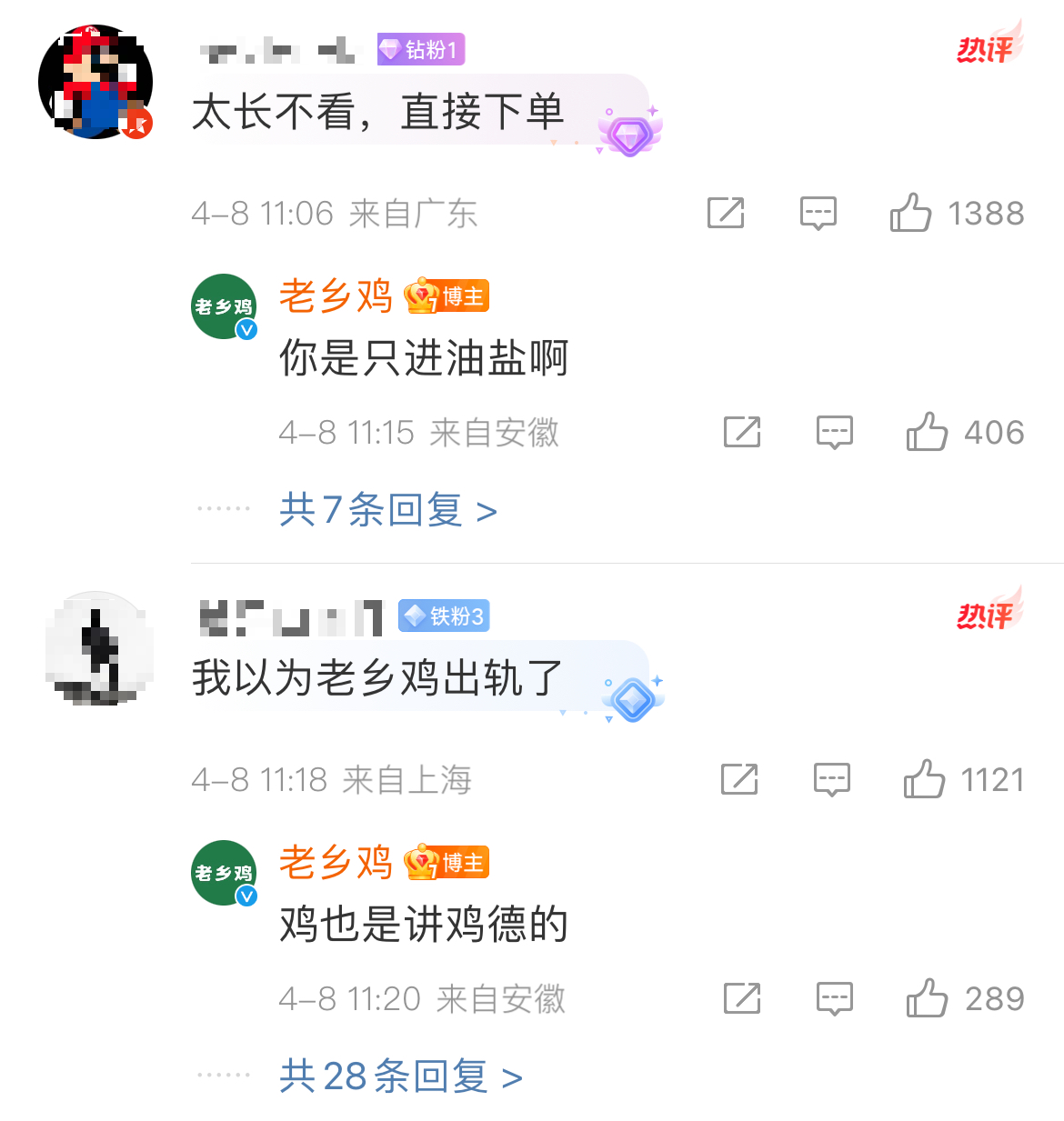Tap the 钻粉1 fan badge
Screen dimensions: 1064x1121
421,49
